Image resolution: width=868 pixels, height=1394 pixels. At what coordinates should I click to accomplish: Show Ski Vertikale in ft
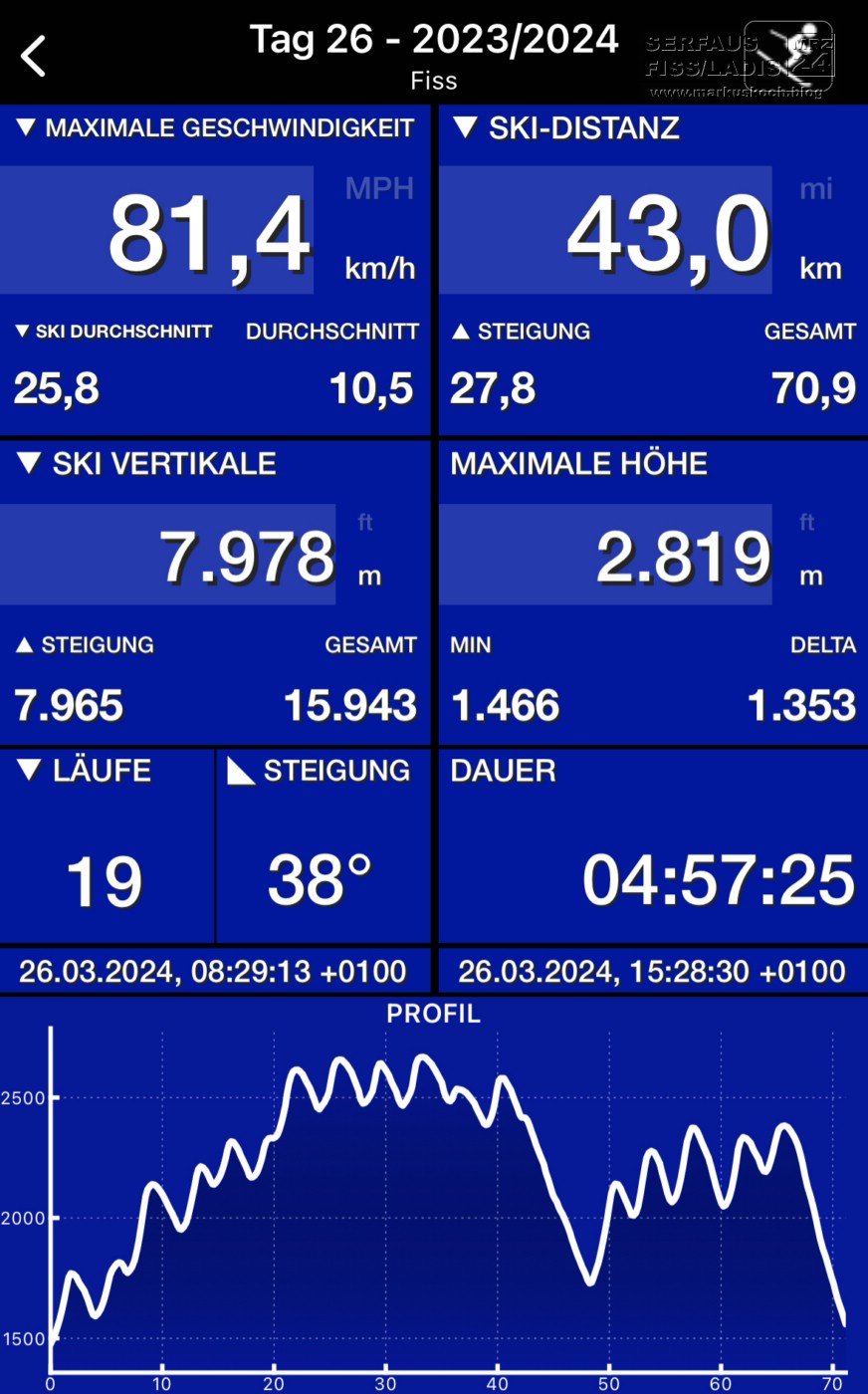pyautogui.click(x=365, y=523)
